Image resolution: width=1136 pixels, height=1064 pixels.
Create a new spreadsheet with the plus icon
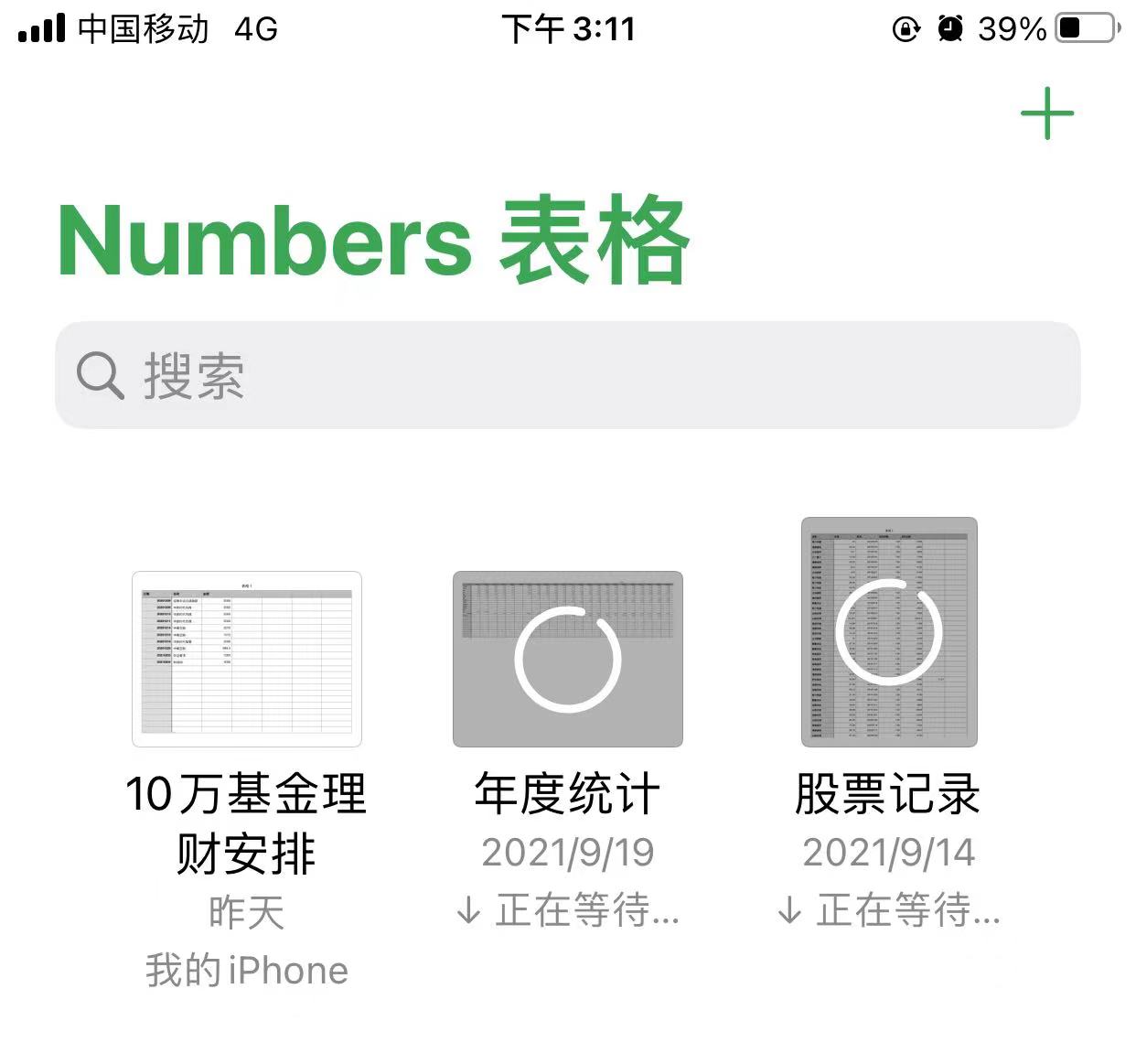[1046, 114]
